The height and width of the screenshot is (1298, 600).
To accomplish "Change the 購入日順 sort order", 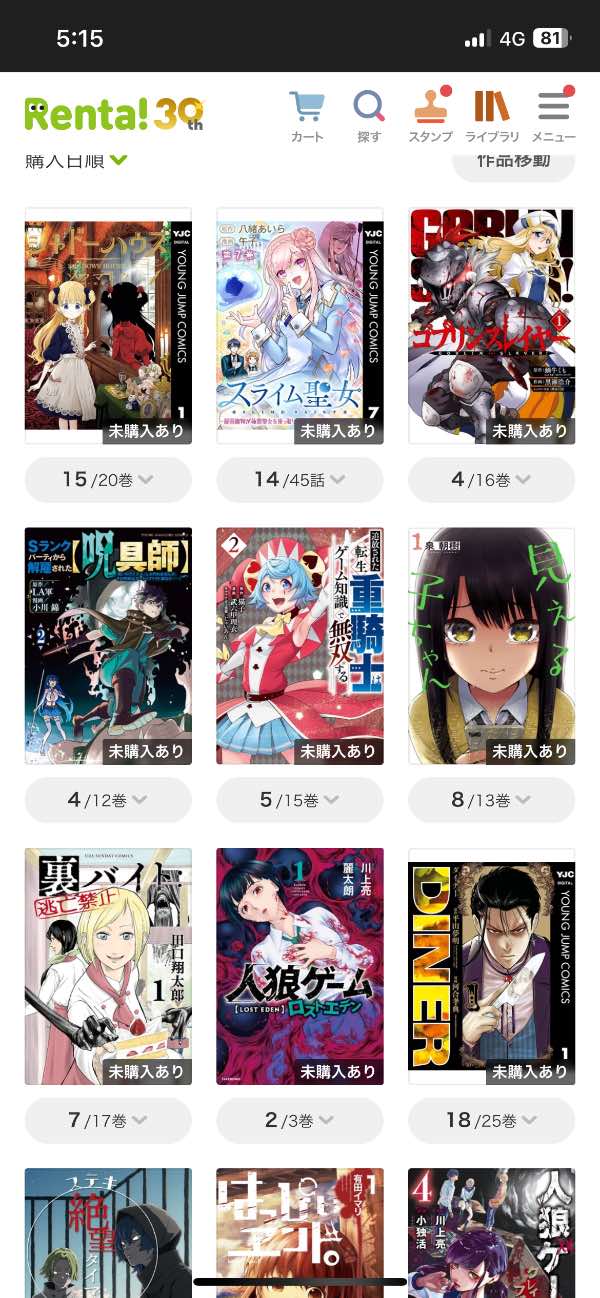I will (77, 161).
